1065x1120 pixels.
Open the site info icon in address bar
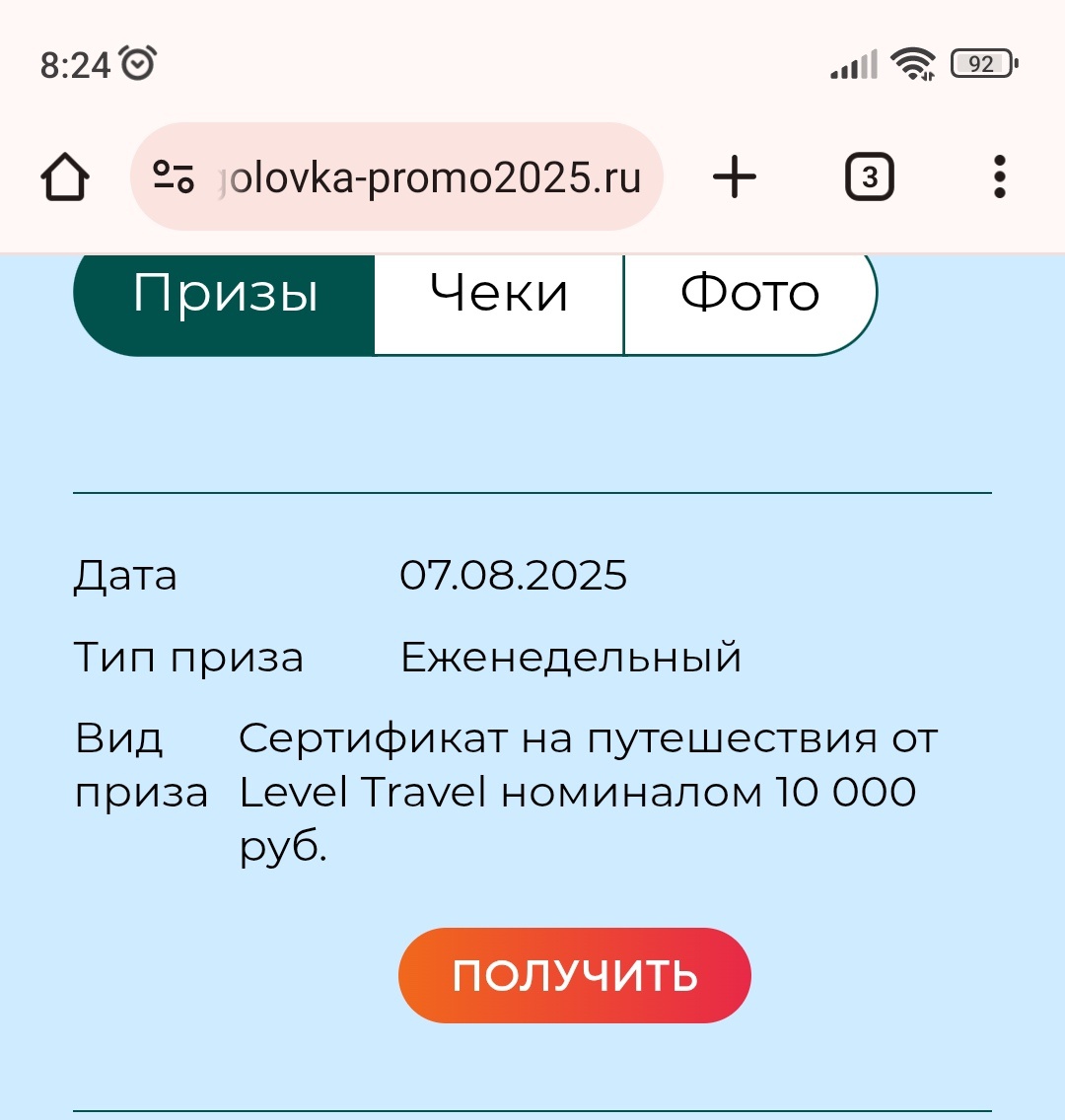[x=174, y=177]
